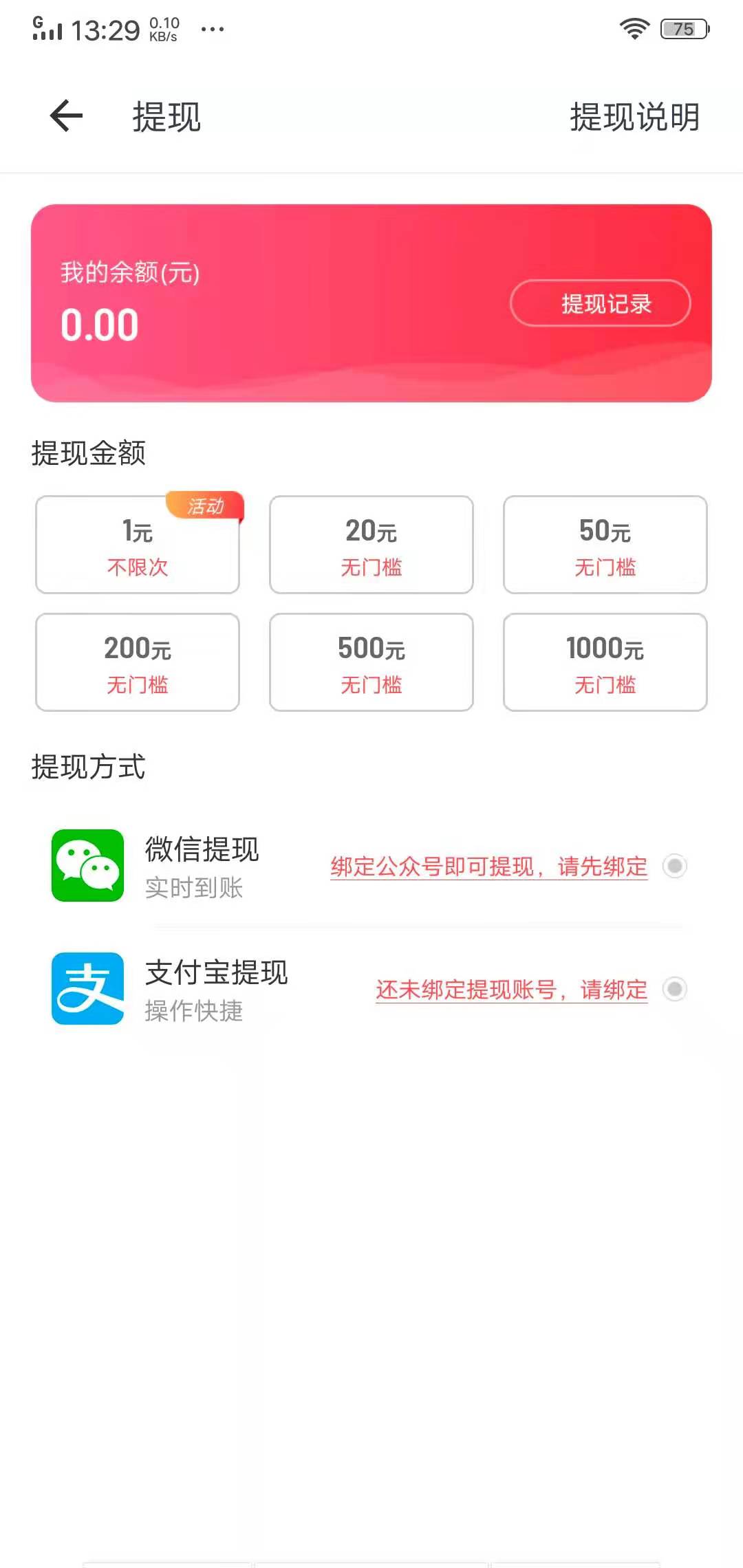Select the 1元 withdrawal amount

tap(137, 544)
